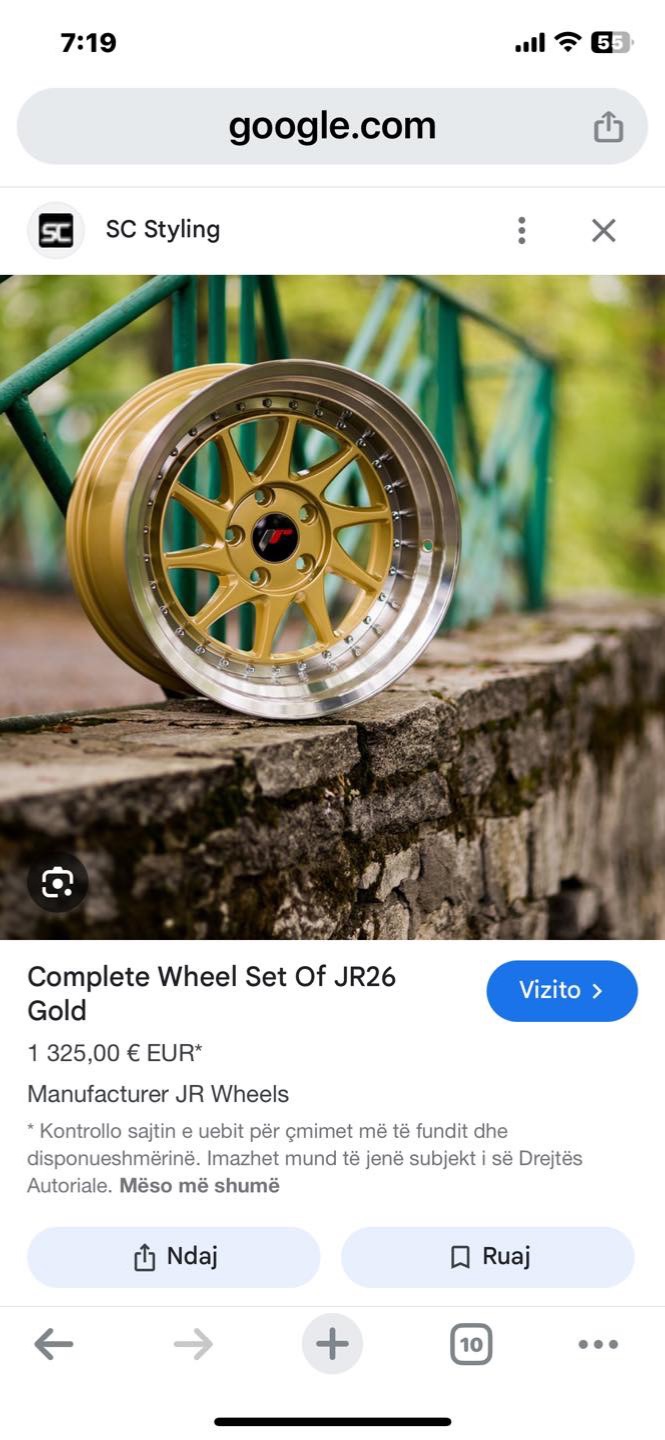Share this page from the address bar
665x1440 pixels.
coord(608,127)
